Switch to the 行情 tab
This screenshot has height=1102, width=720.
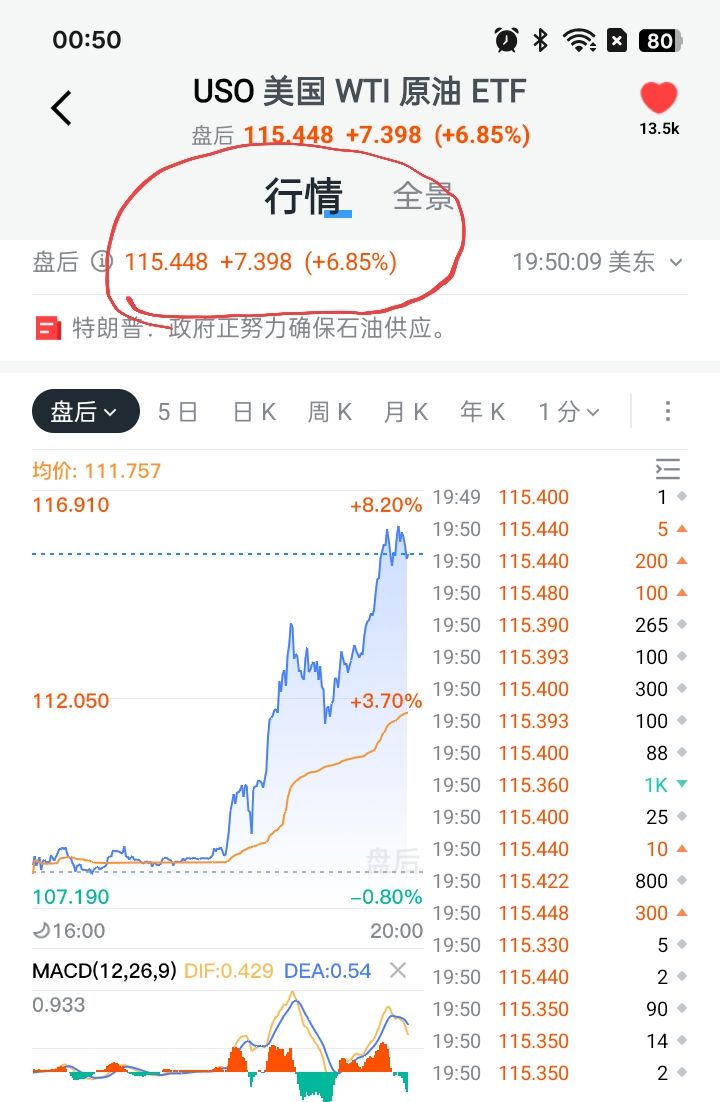pyautogui.click(x=303, y=196)
